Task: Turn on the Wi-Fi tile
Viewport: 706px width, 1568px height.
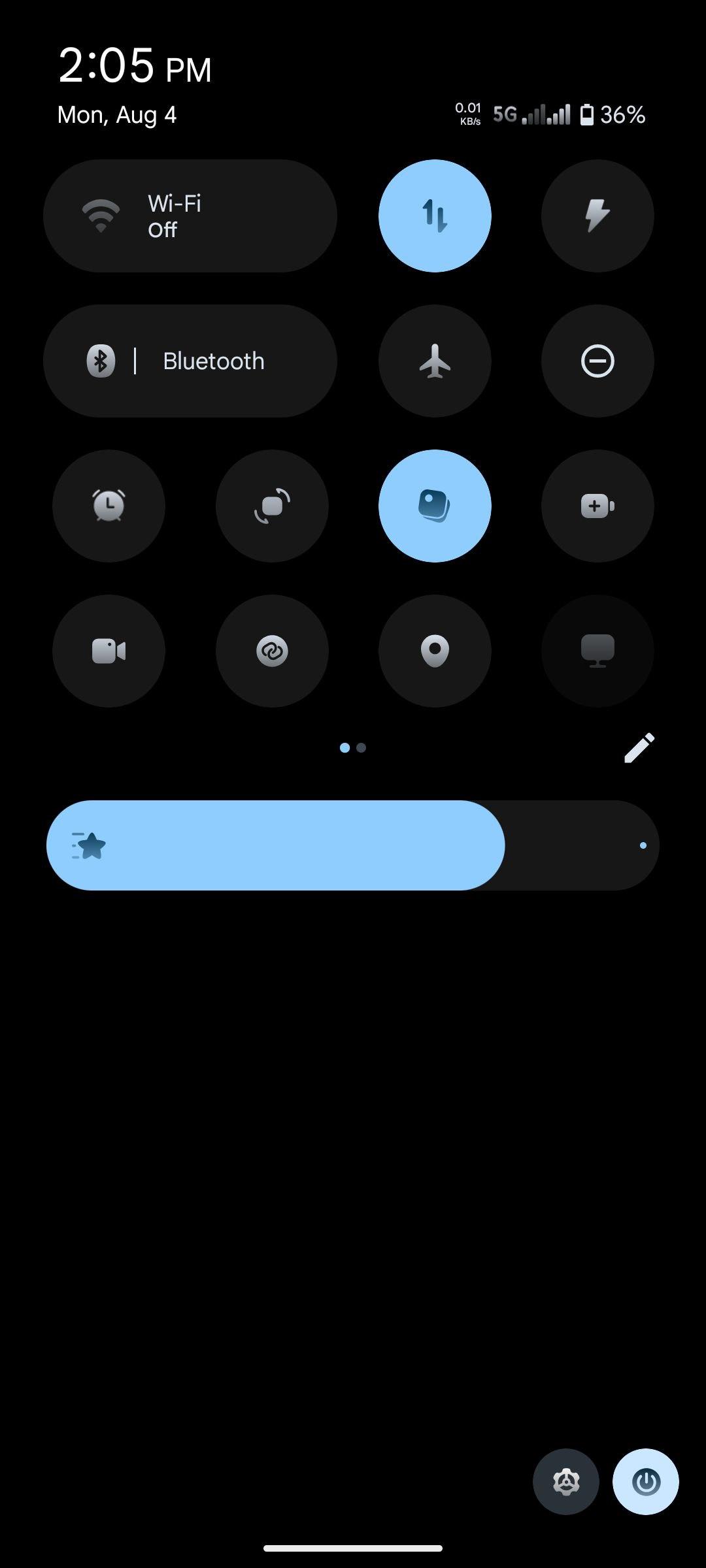Action: coord(190,216)
